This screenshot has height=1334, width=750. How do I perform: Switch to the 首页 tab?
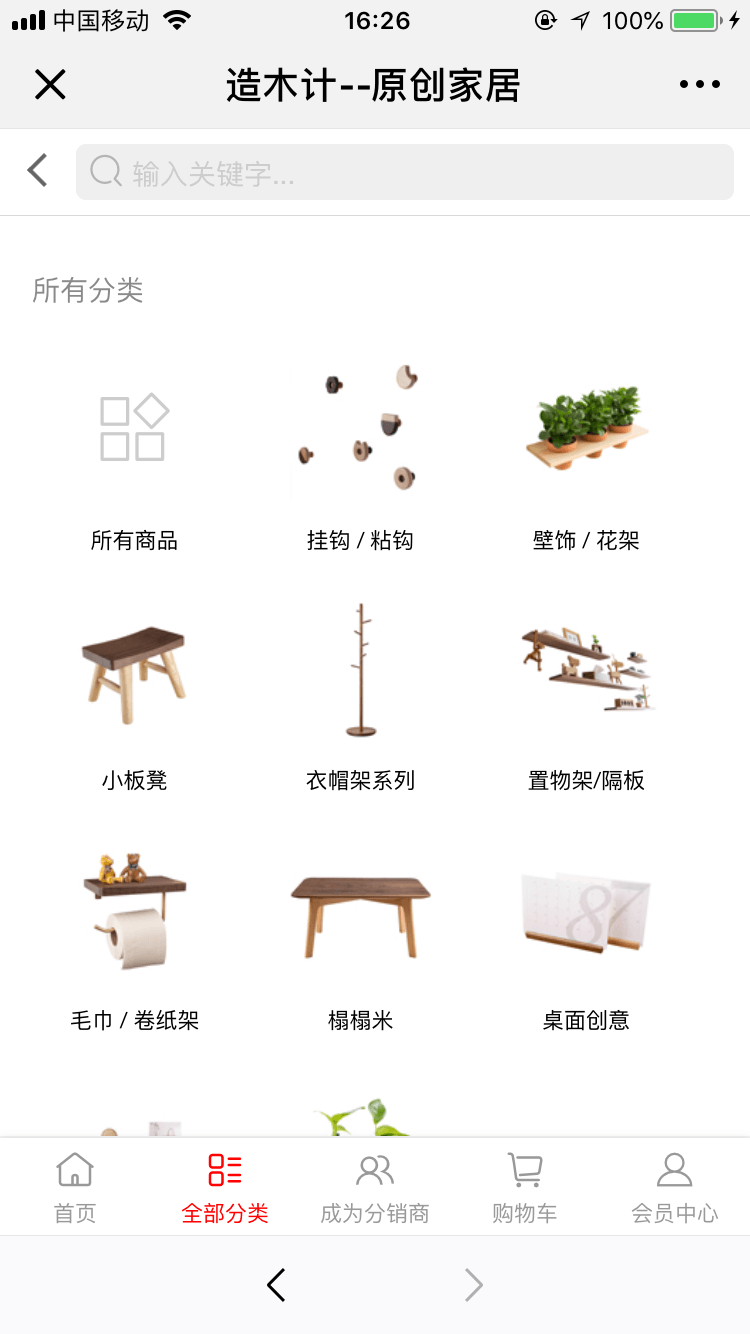click(75, 1187)
